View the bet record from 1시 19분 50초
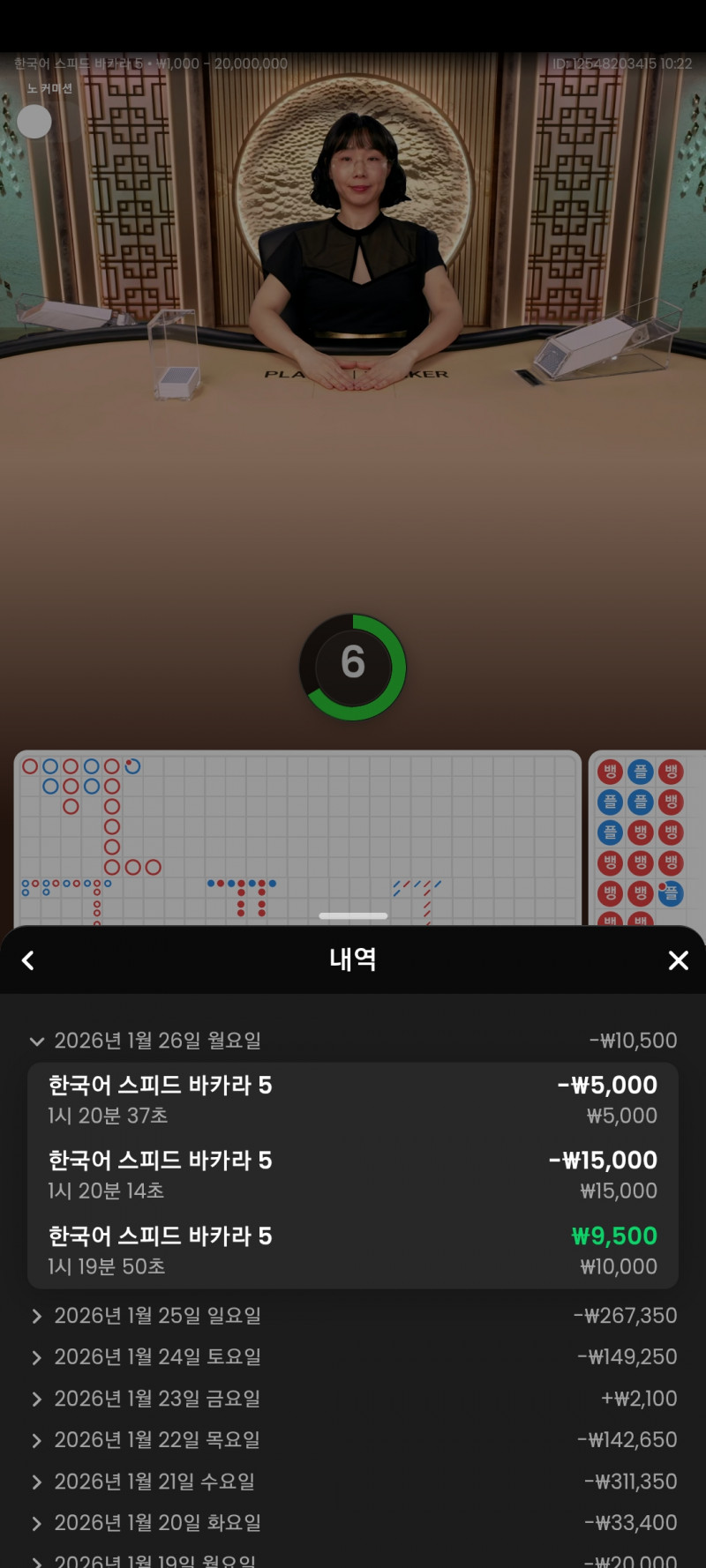706x1568 pixels. pyautogui.click(x=353, y=1251)
